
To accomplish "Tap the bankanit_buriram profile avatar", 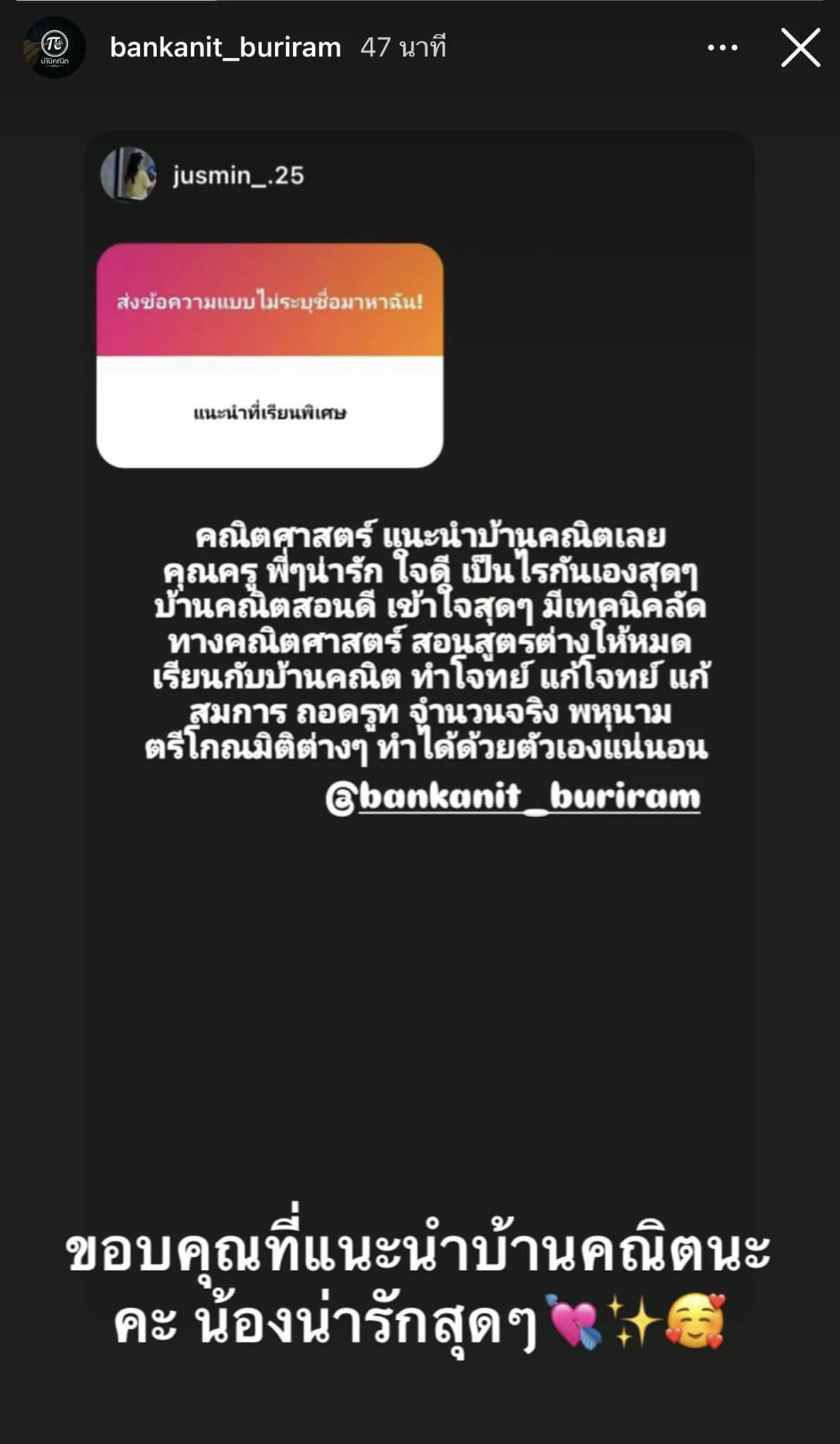I will point(54,48).
